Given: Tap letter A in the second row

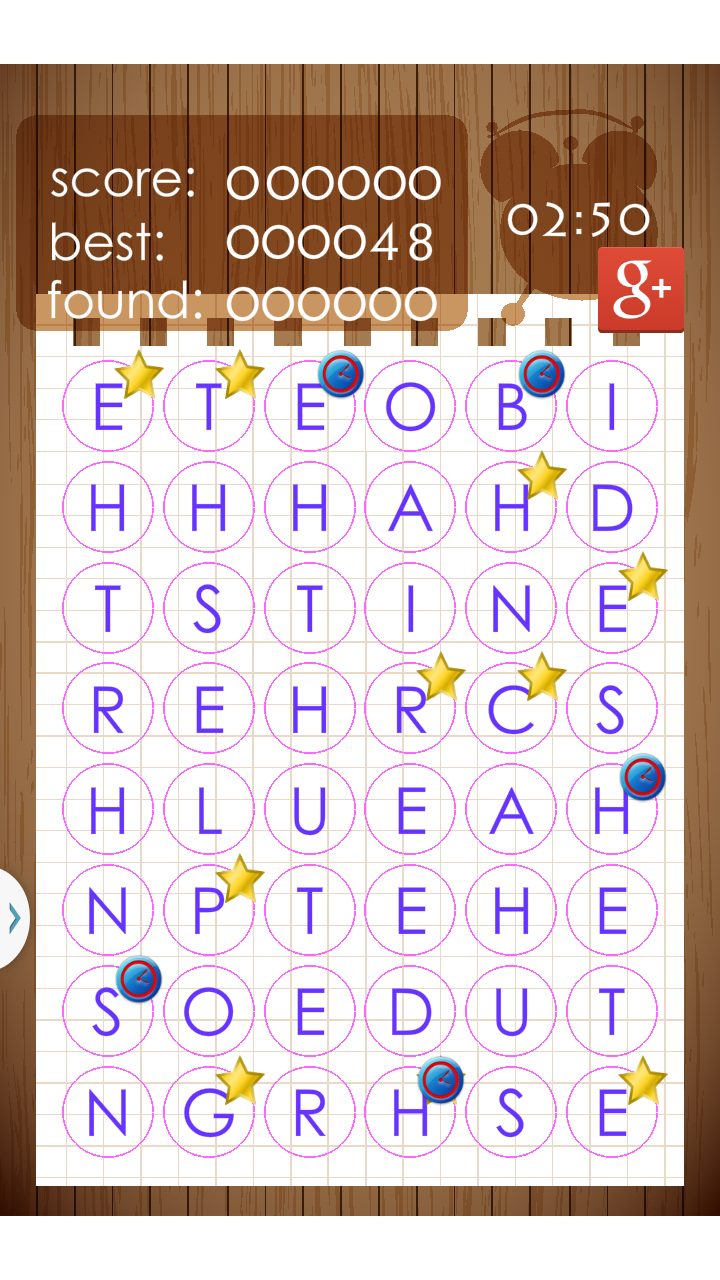Looking at the screenshot, I should (410, 508).
